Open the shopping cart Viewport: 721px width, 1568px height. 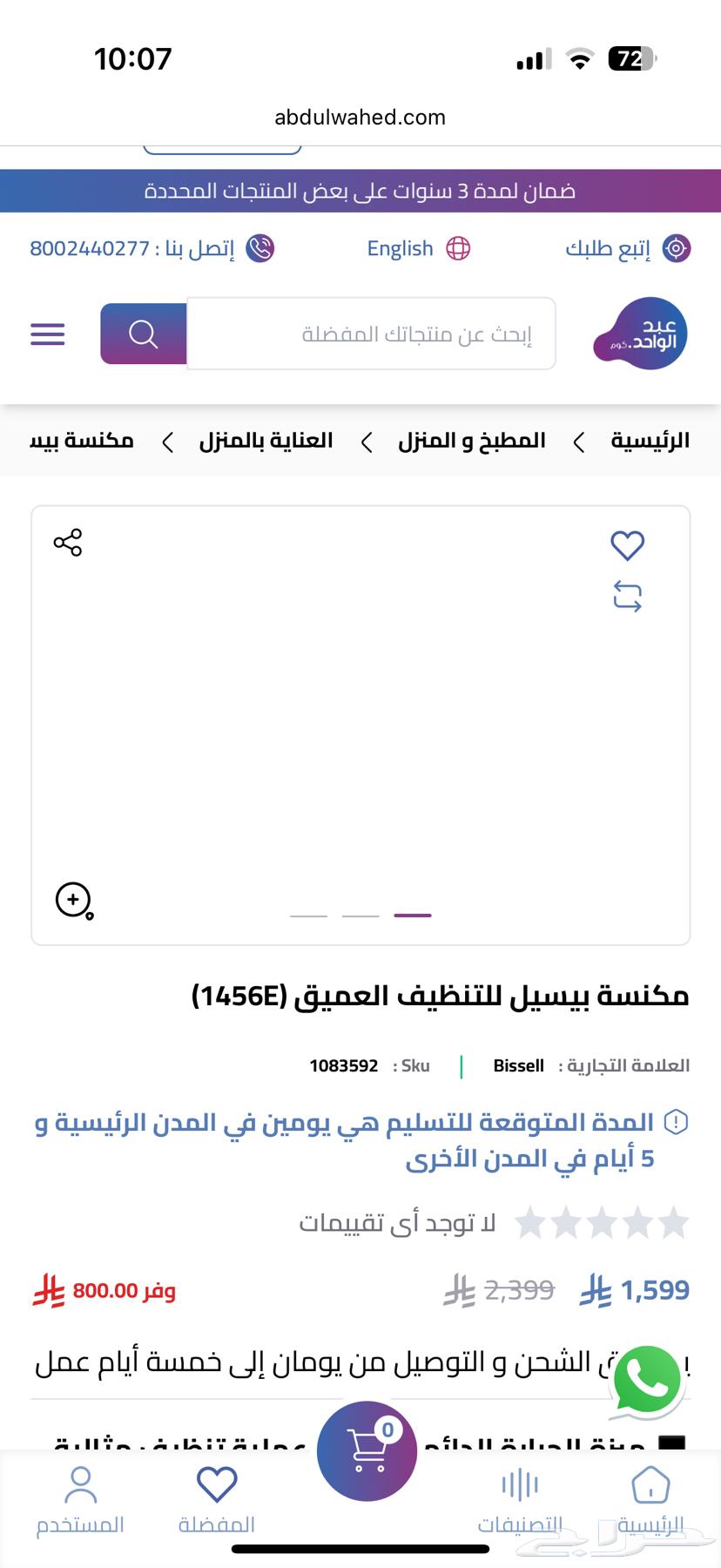pos(366,1451)
